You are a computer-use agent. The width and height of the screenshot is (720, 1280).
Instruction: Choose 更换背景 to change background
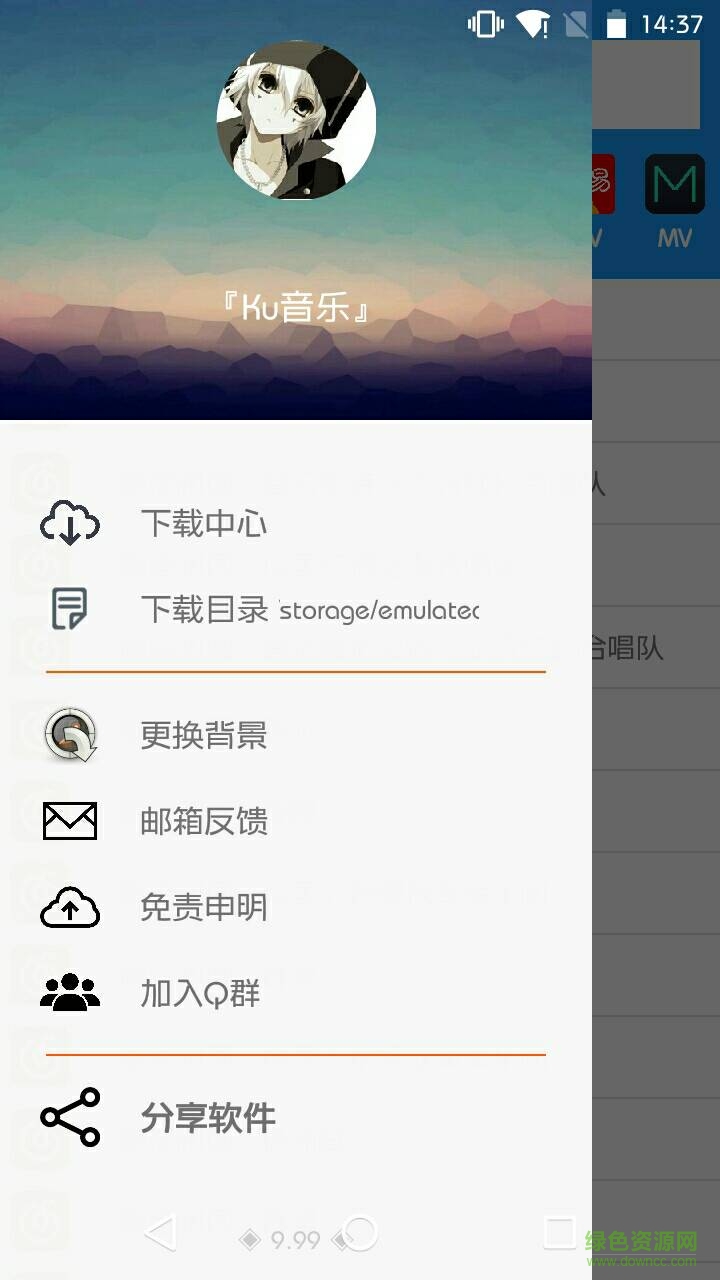(x=204, y=735)
